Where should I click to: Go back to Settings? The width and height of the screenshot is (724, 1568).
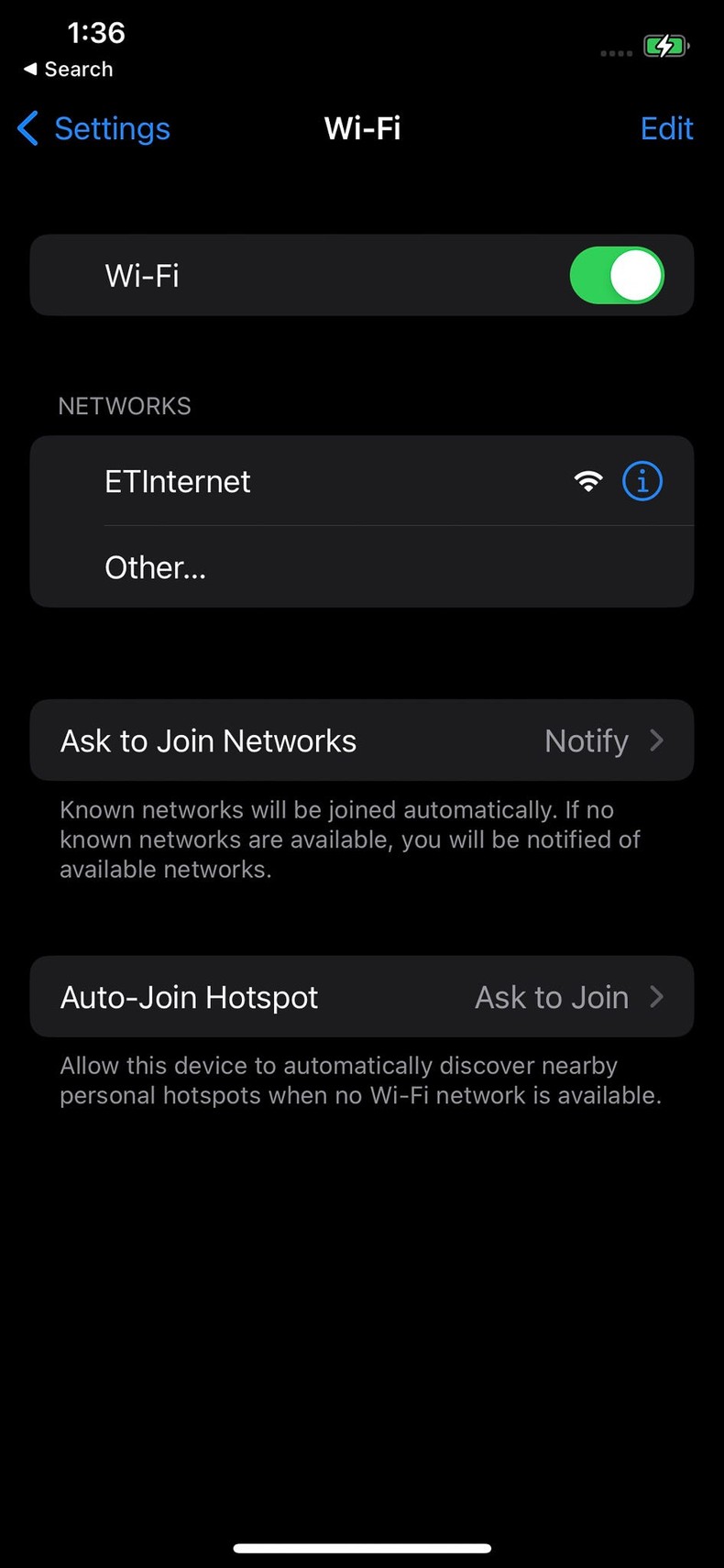94,129
